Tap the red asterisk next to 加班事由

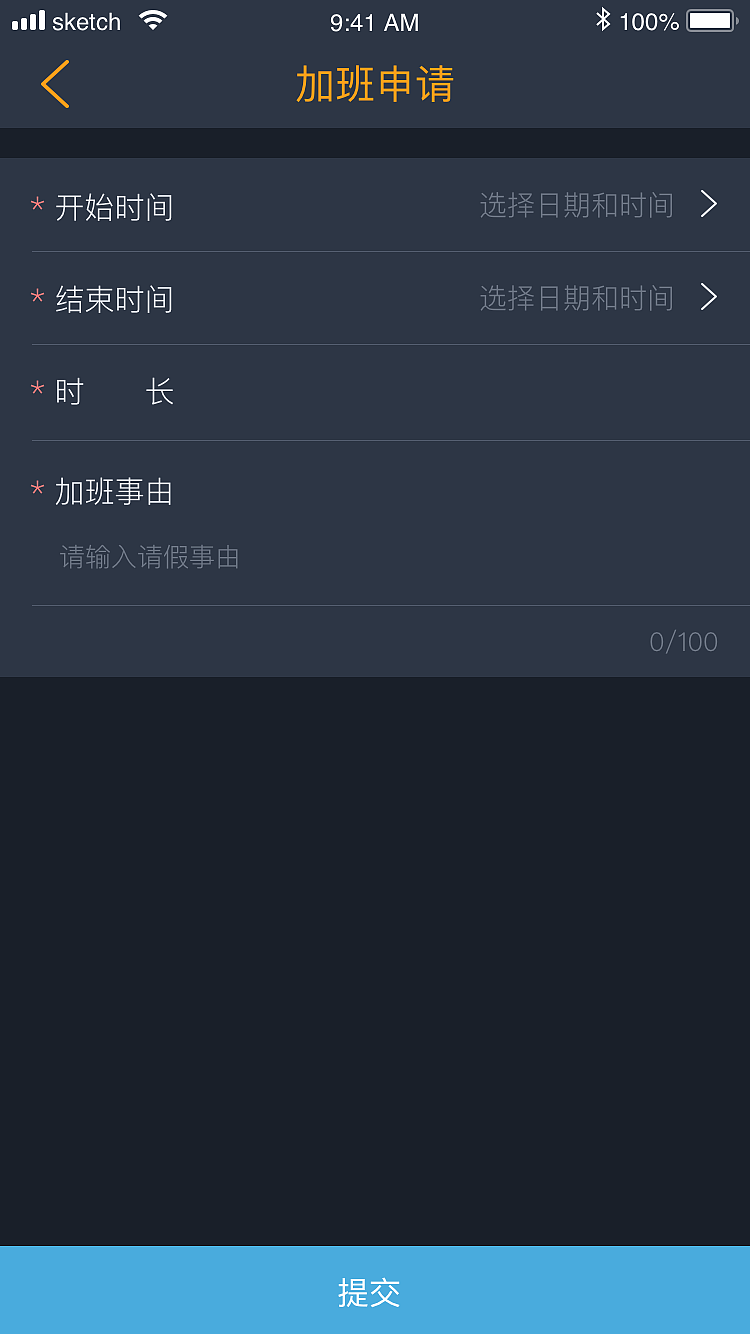click(37, 490)
